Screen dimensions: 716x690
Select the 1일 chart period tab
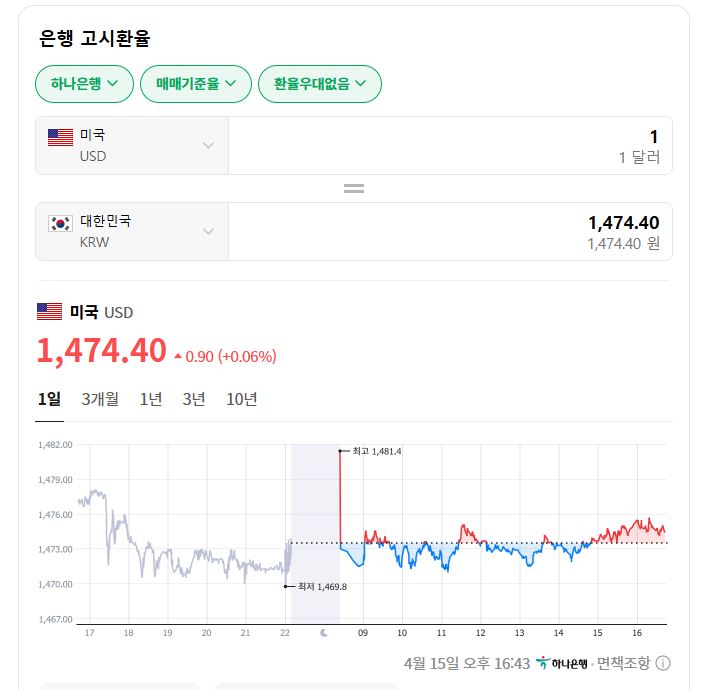49,399
